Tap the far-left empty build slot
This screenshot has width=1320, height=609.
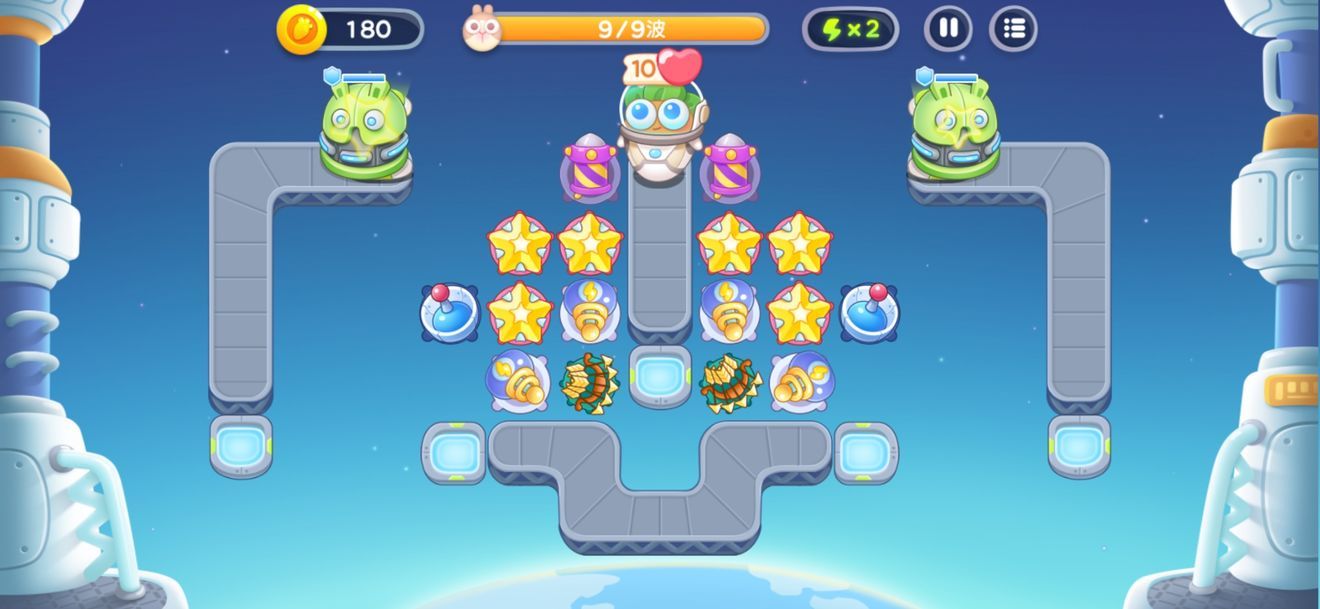click(241, 447)
